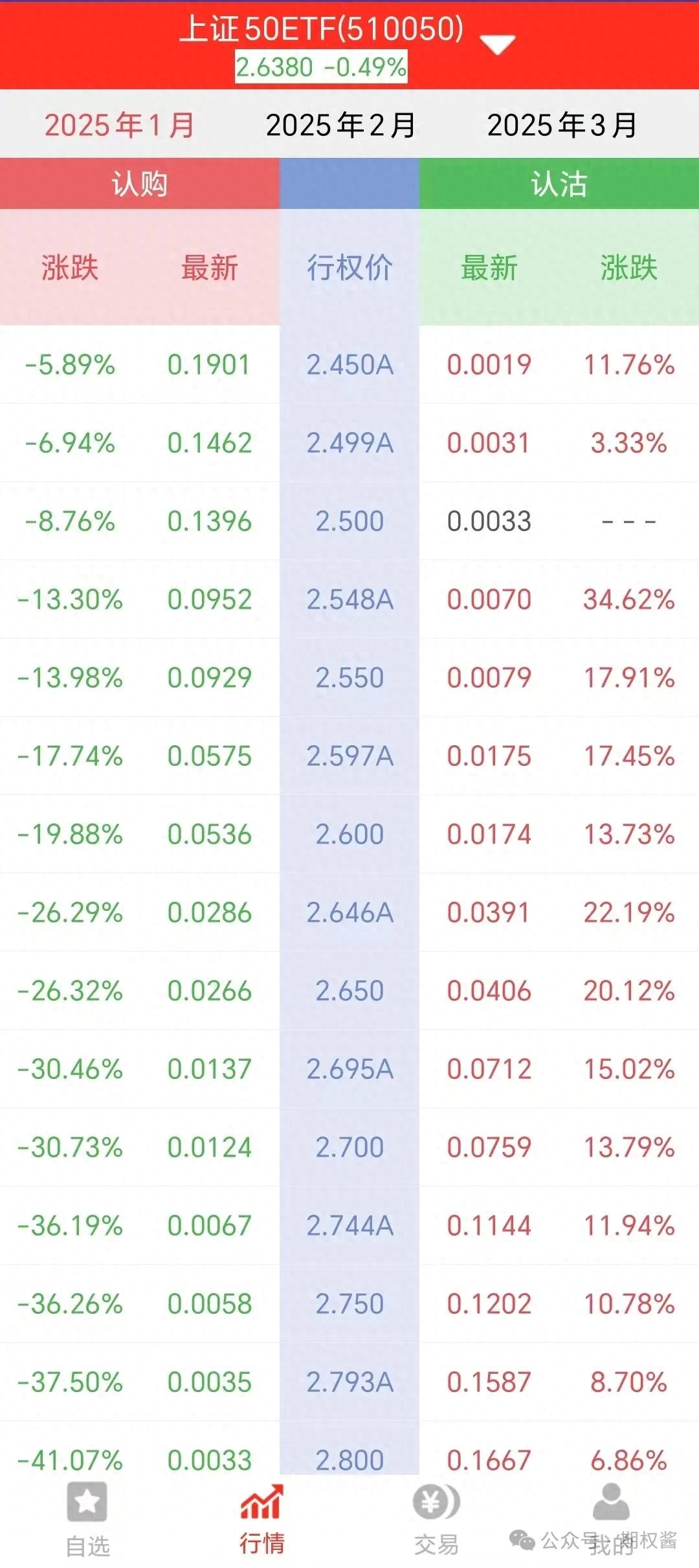Show the 2025年3月 expiry contracts

coord(562,125)
